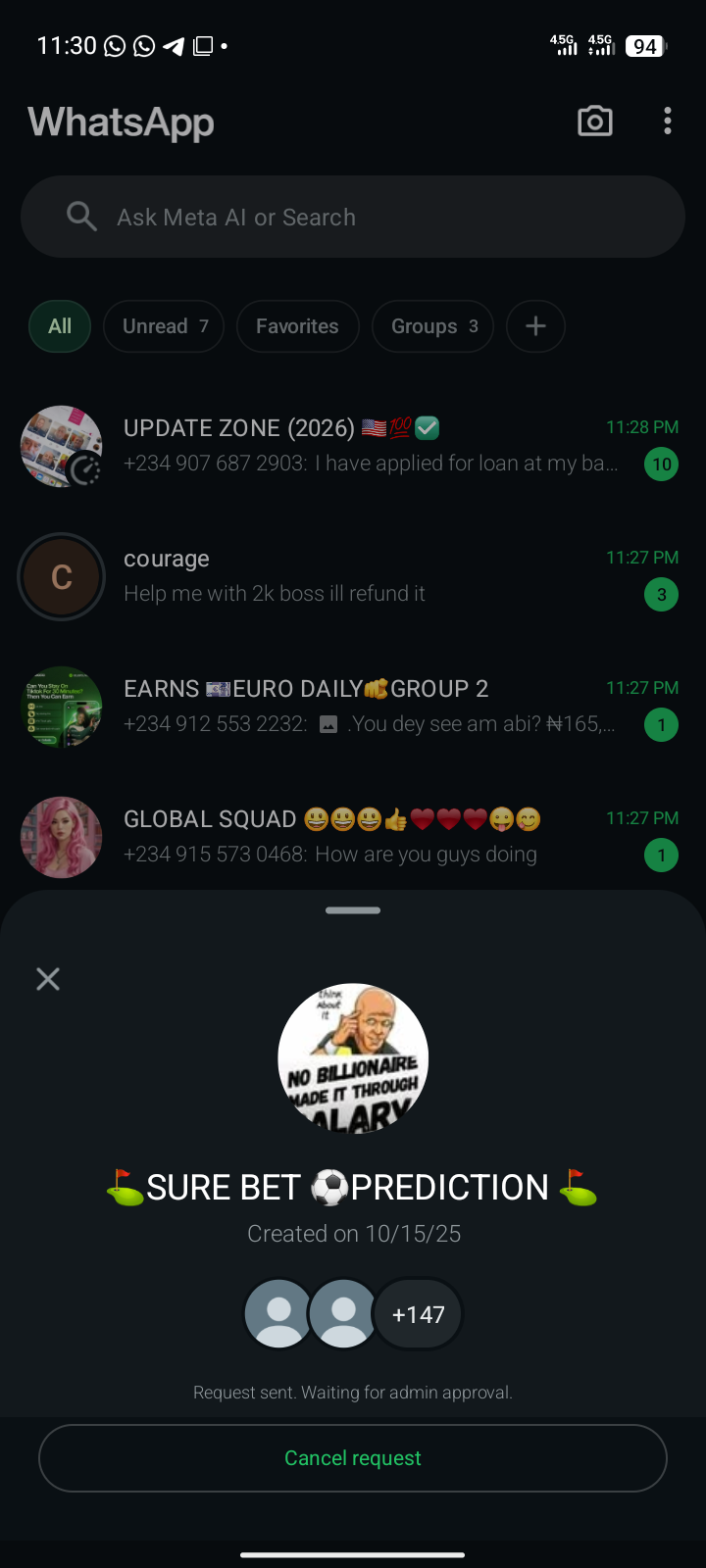Switch to the Groups filter
Screen dimensions: 706x1568
point(433,326)
